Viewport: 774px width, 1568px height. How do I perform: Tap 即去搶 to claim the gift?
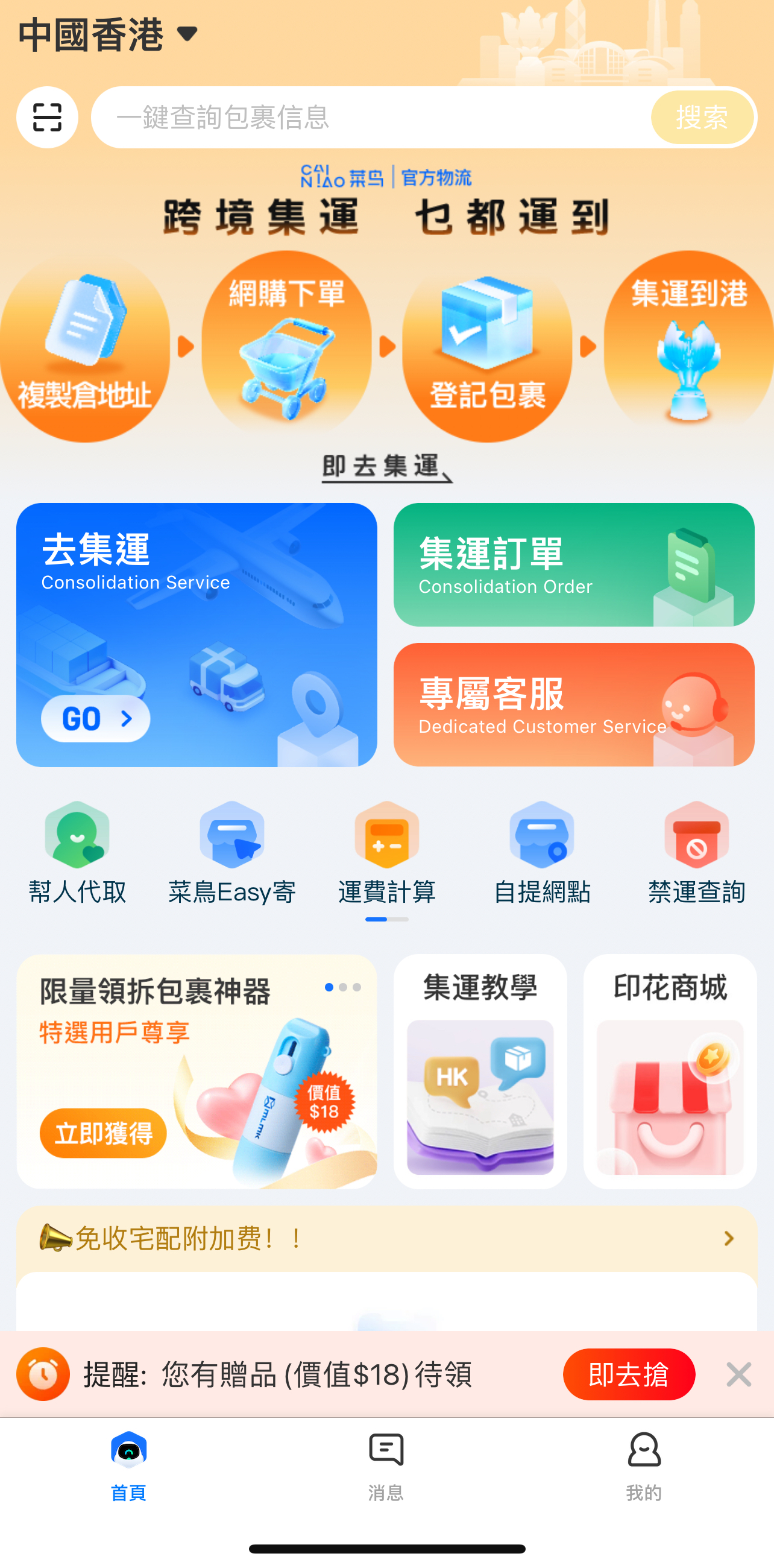[x=629, y=1374]
